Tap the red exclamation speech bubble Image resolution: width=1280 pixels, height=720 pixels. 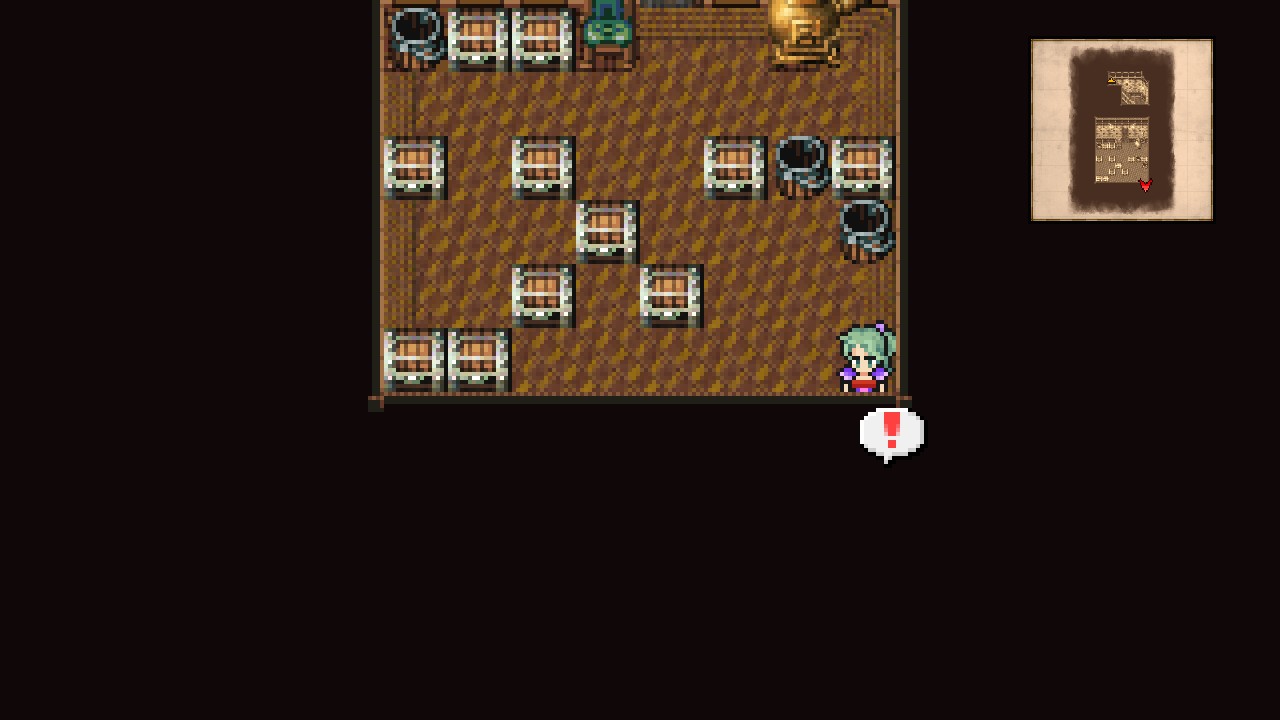click(x=891, y=432)
